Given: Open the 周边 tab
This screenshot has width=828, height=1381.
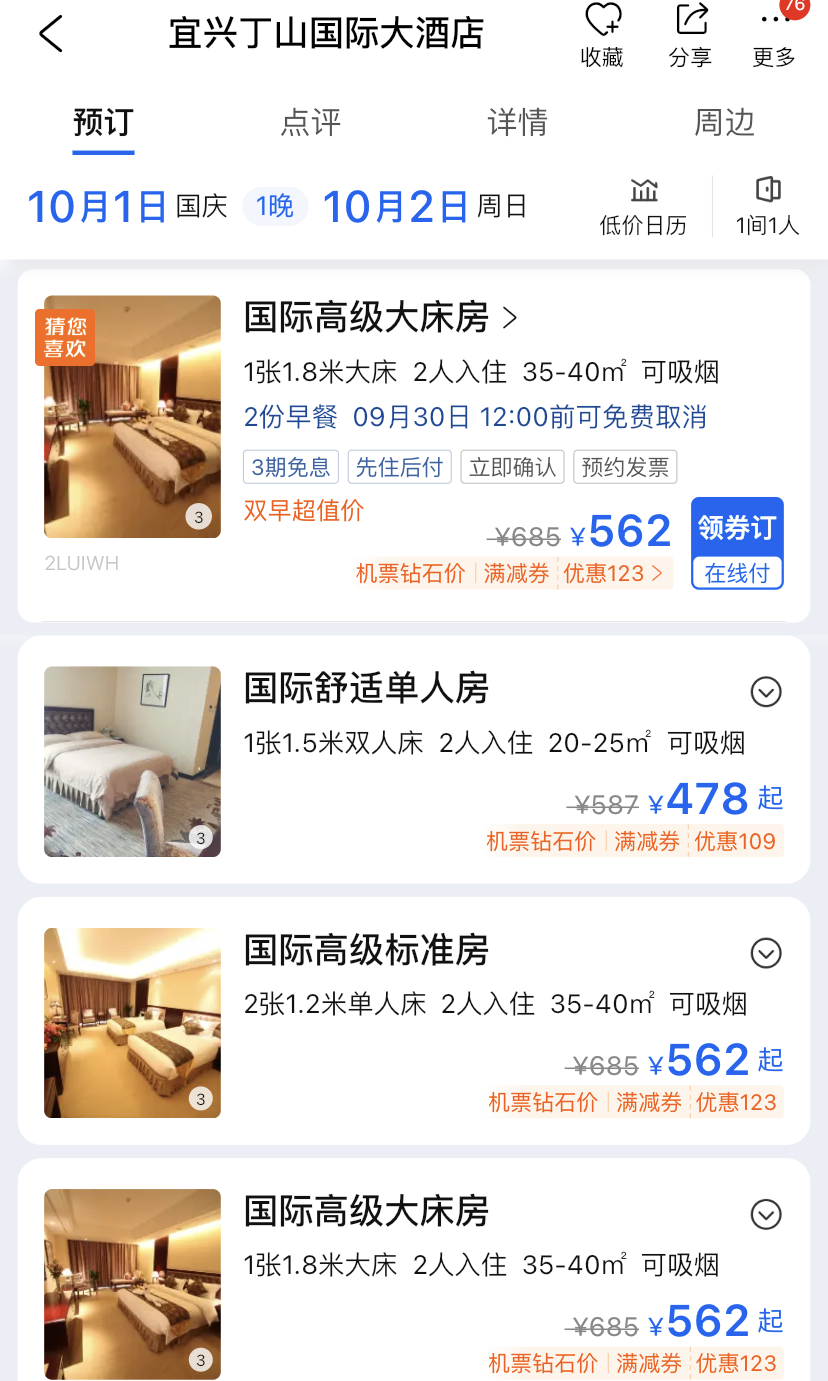Looking at the screenshot, I should (x=724, y=123).
